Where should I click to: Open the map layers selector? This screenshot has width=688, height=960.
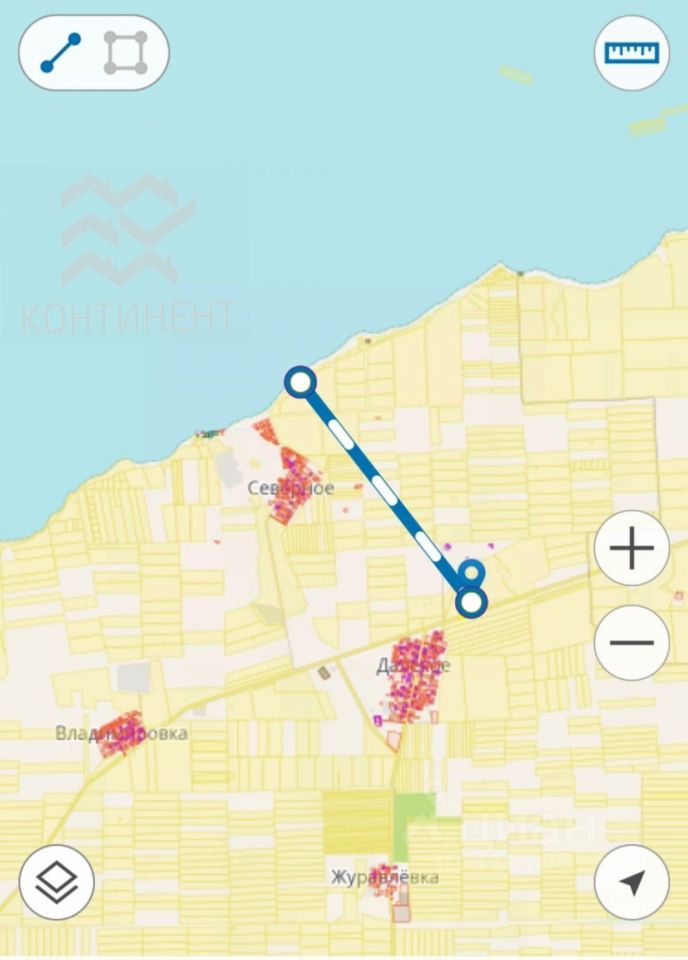(x=57, y=882)
